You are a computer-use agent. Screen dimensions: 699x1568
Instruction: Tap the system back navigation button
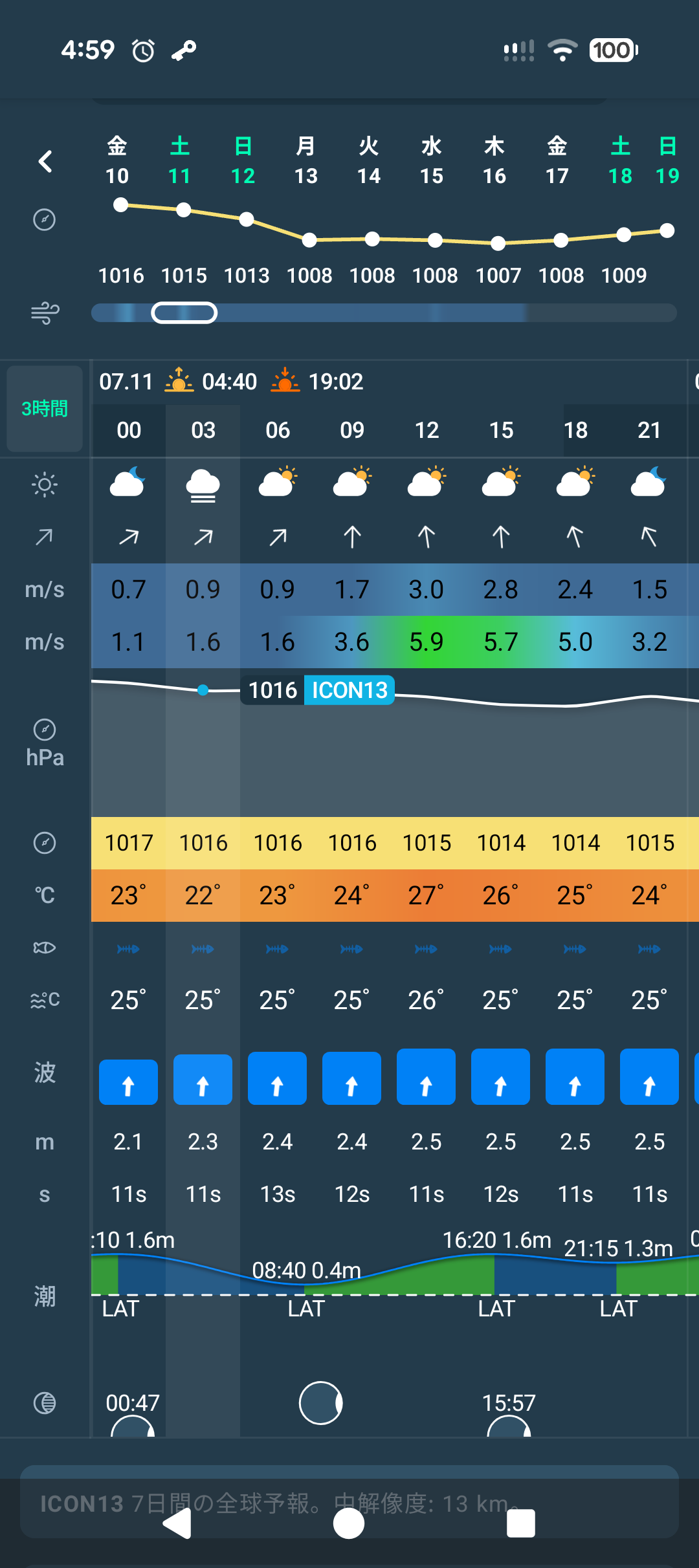pyautogui.click(x=177, y=1523)
